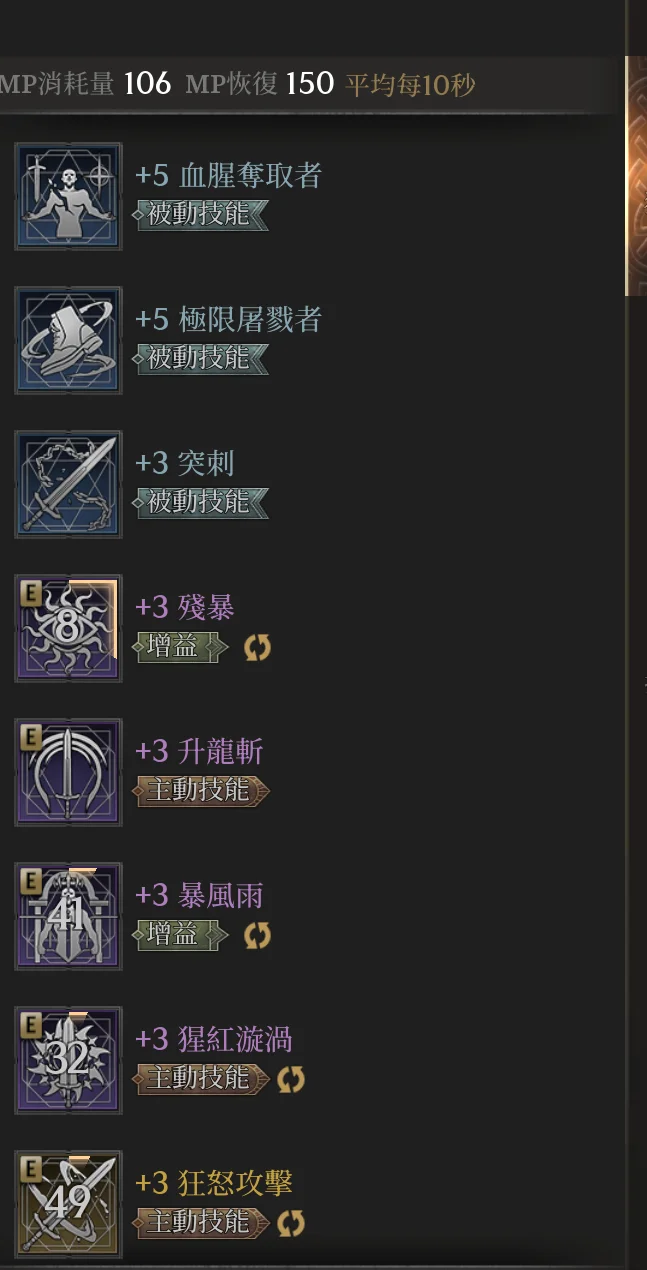This screenshot has height=1270, width=647.
Task: Toggle the auto-use loop icon for 殘暴
Action: [257, 648]
